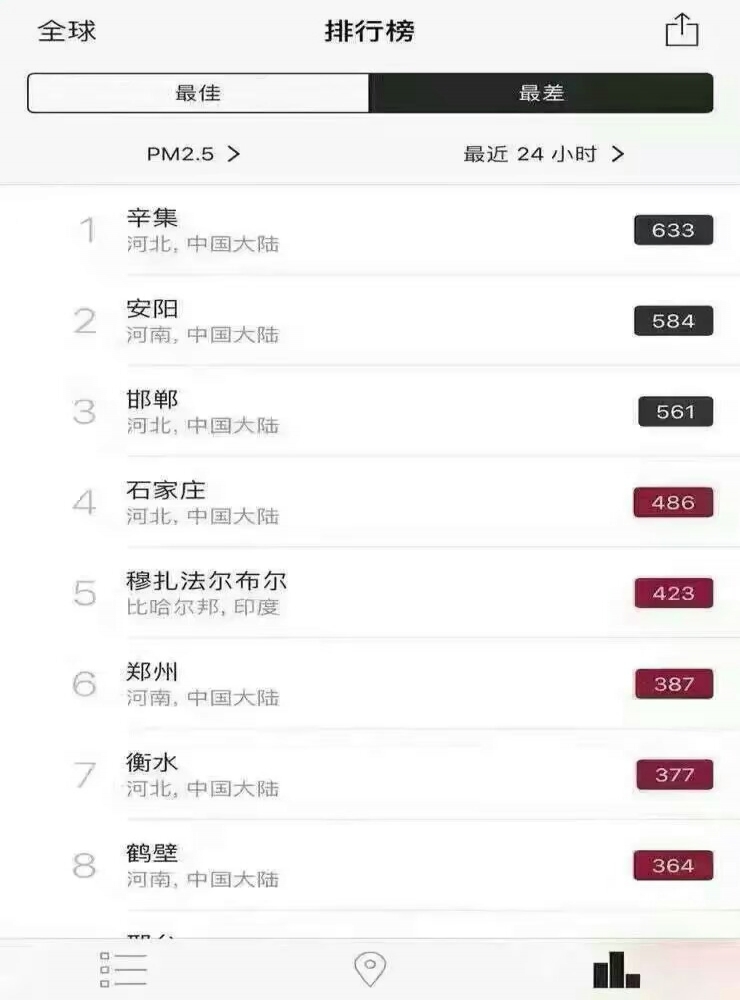Open the 辛集 city details

(370, 230)
